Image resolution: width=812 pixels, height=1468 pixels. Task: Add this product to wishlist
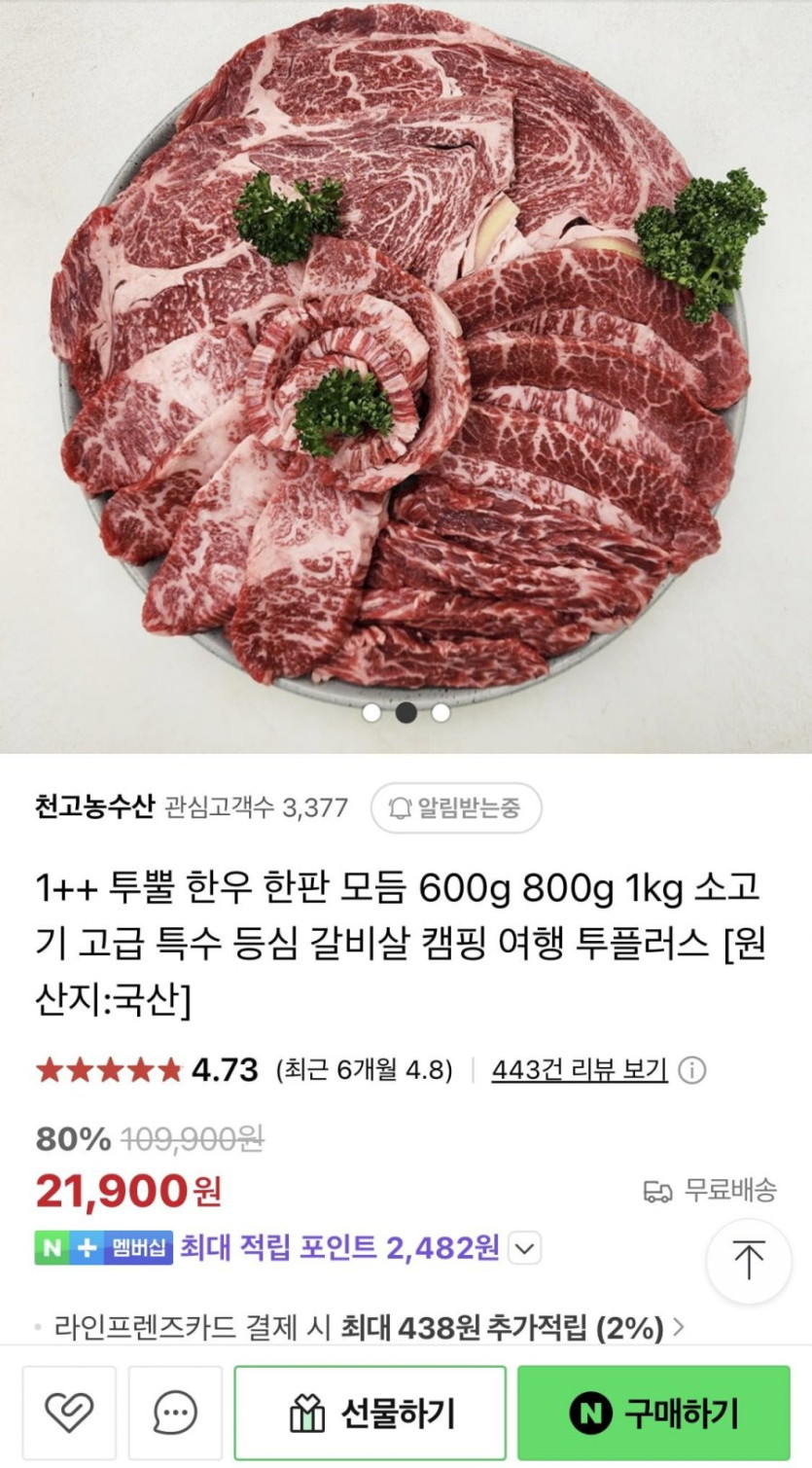(x=69, y=1412)
